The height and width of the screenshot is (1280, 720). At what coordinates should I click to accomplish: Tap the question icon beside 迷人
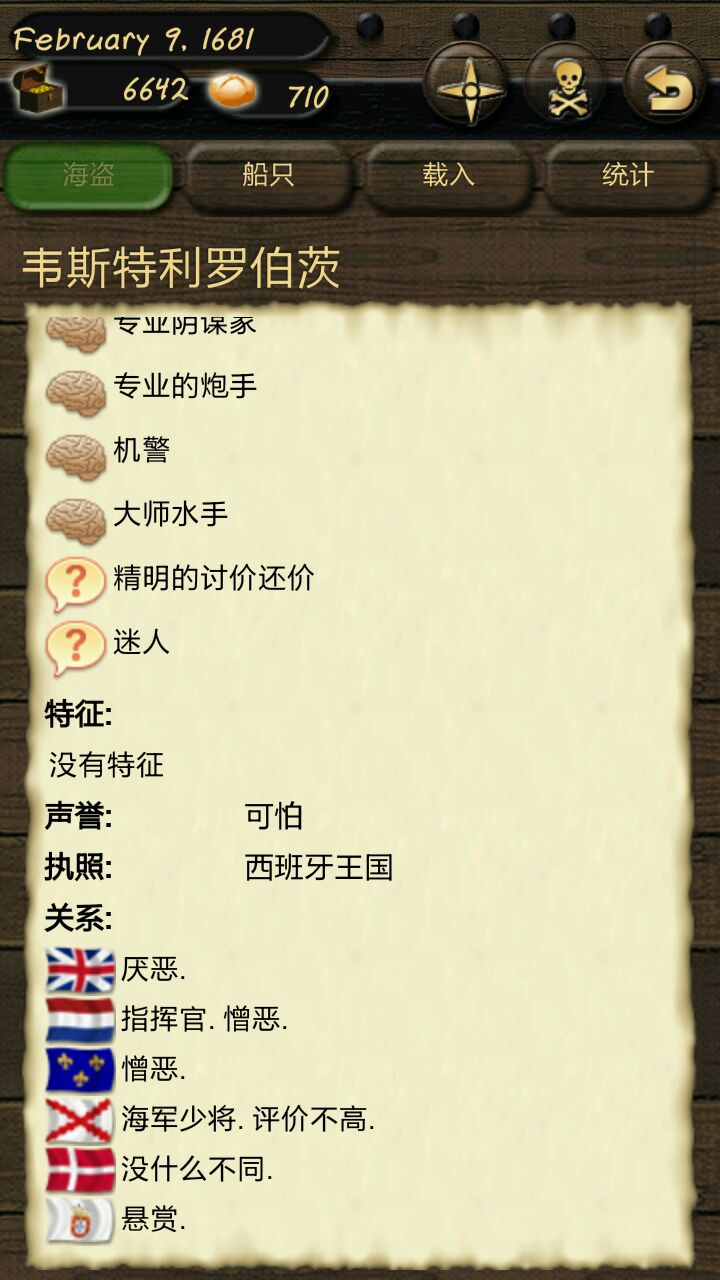tap(76, 647)
